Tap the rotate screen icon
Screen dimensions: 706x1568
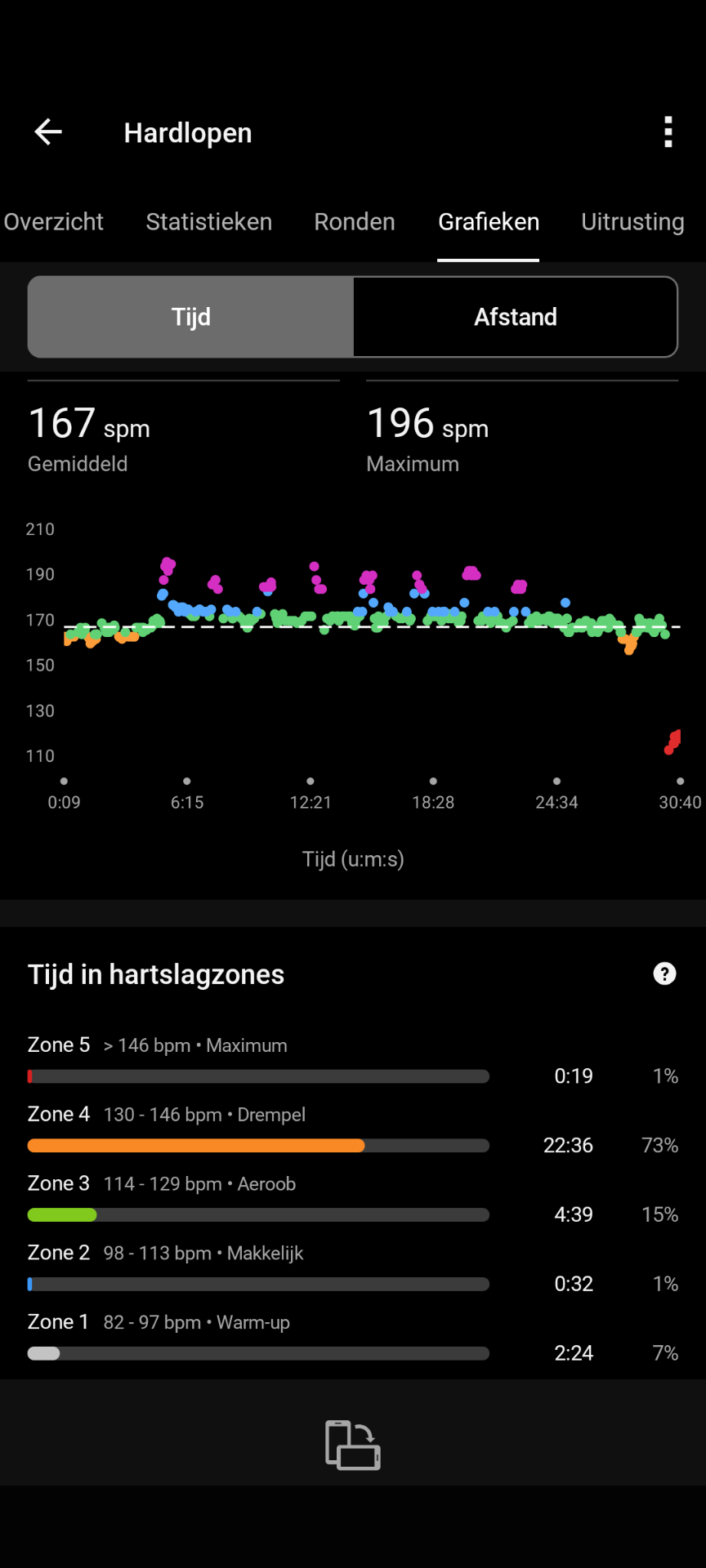[x=353, y=1445]
